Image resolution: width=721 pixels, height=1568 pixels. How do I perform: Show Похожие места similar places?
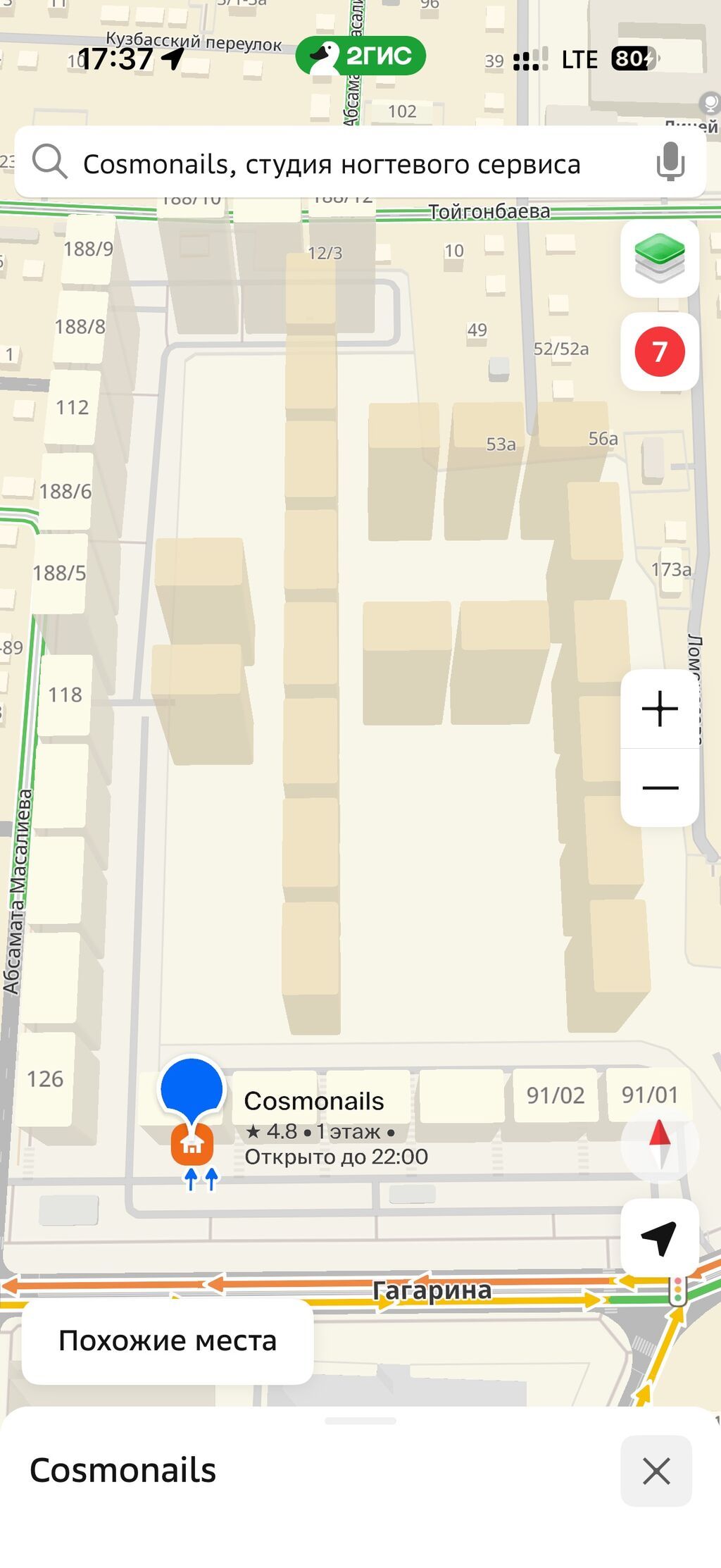coord(168,1340)
